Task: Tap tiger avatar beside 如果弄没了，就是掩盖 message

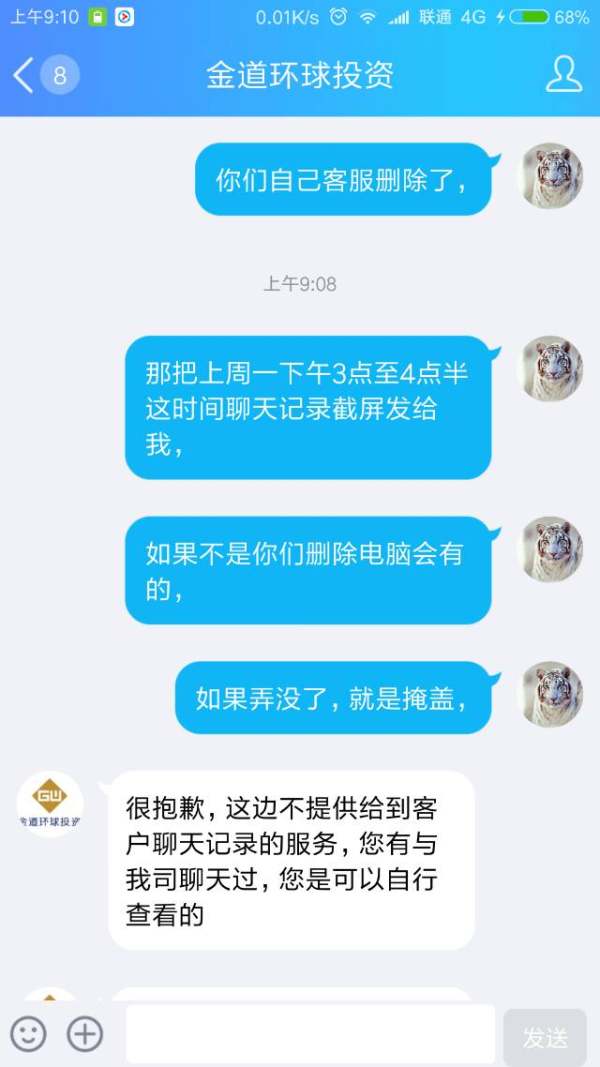Action: tap(550, 694)
